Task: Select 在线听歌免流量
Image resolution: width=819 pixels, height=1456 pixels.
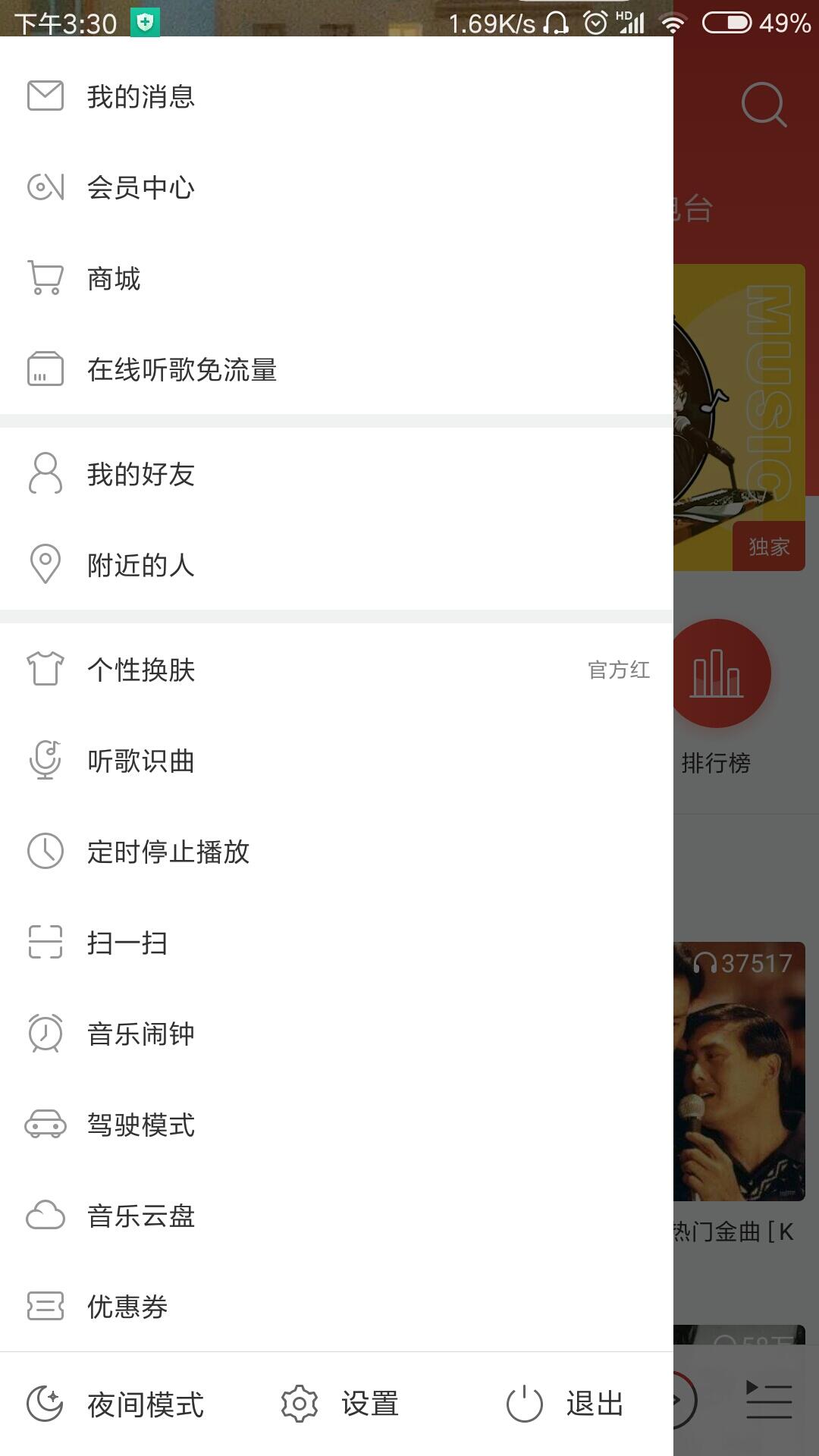Action: 337,369
